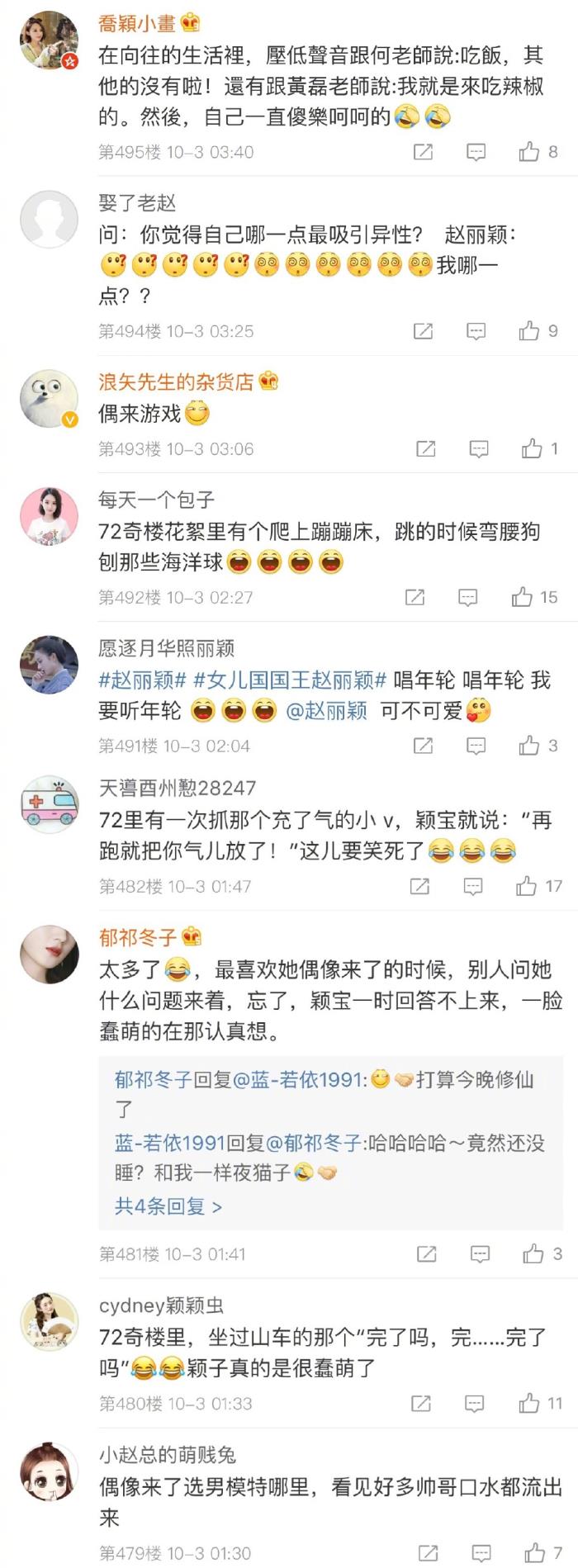This screenshot has width=578, height=1568.
Task: Open the #赵丽颖# hashtag
Action: [x=142, y=680]
